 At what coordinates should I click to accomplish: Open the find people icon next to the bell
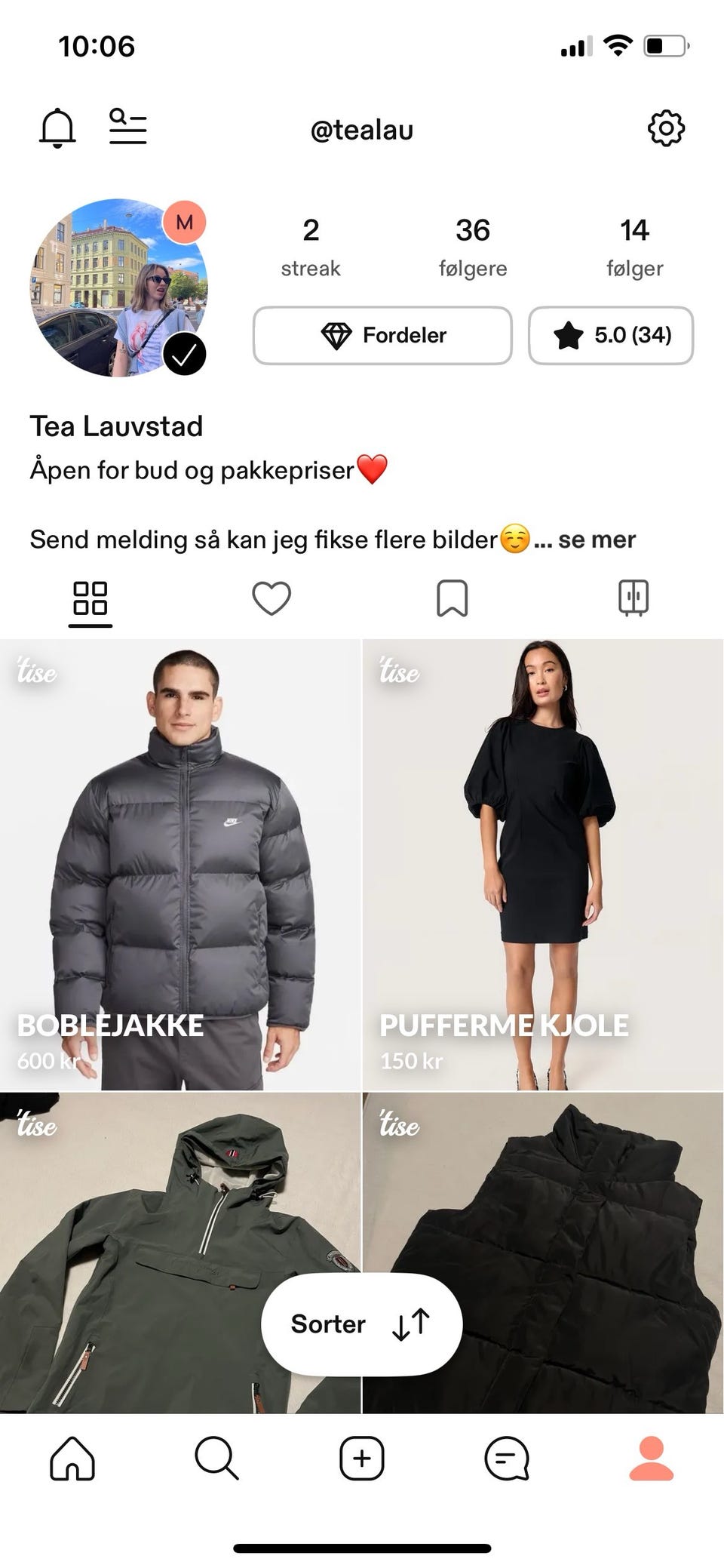click(x=127, y=128)
